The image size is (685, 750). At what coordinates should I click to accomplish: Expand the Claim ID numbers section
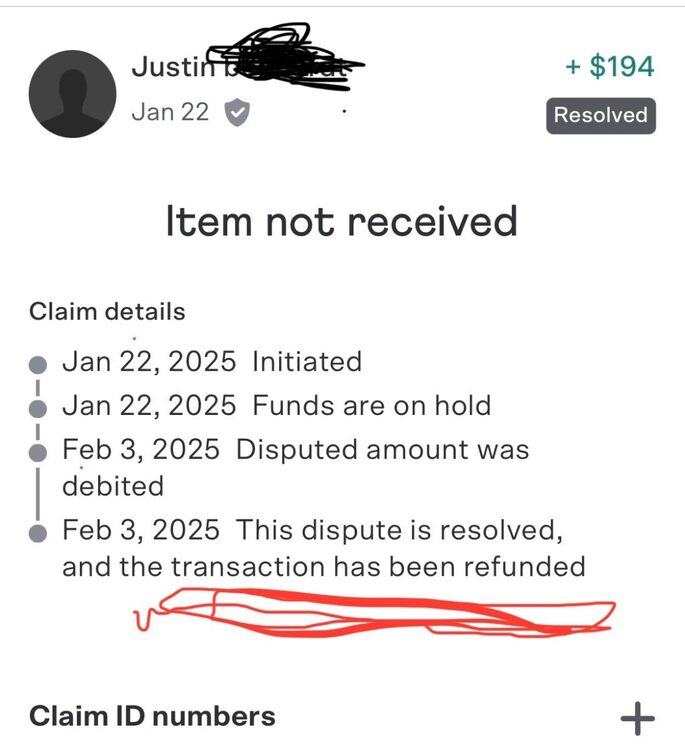[637, 717]
